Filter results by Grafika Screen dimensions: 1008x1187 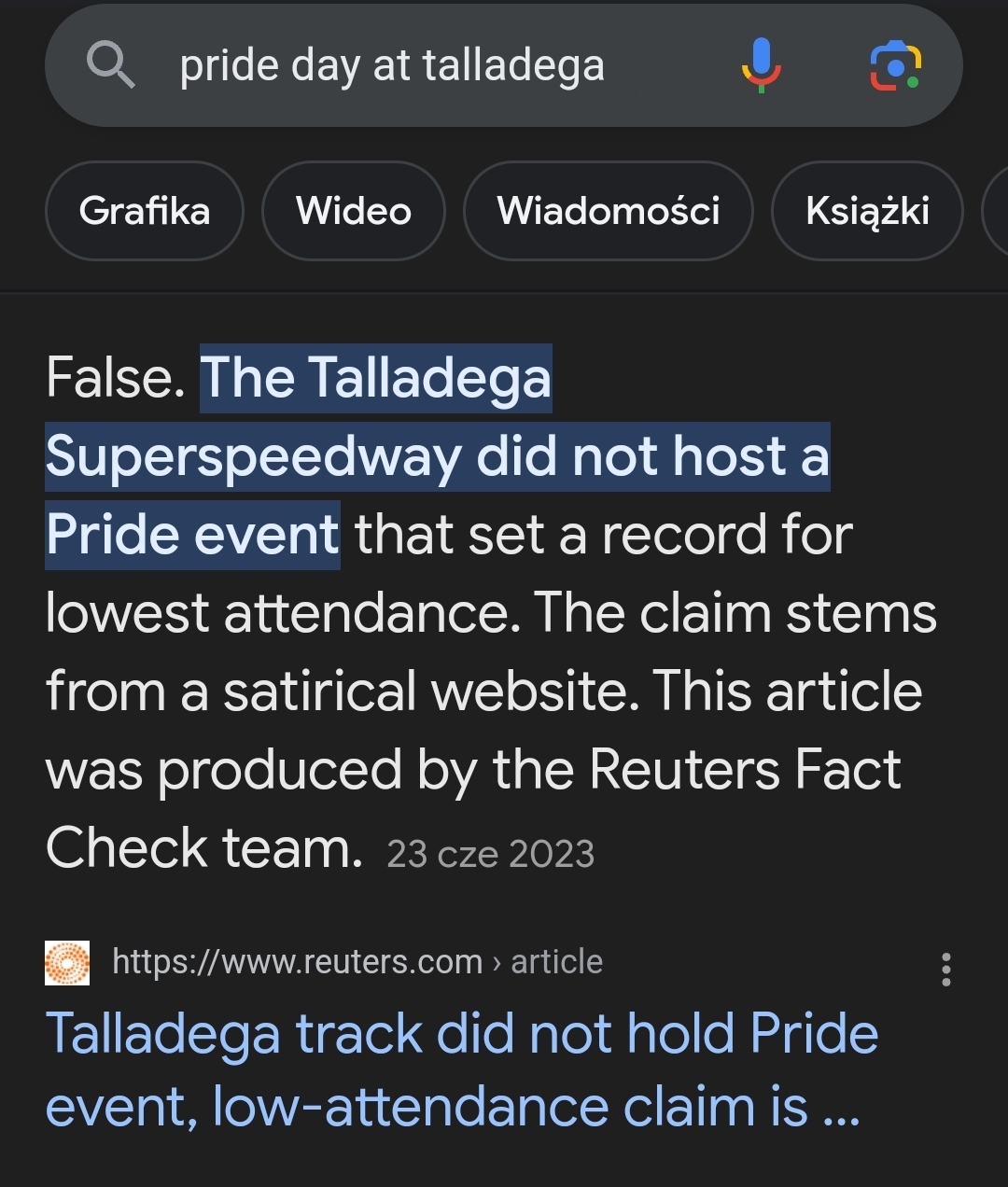coord(145,211)
